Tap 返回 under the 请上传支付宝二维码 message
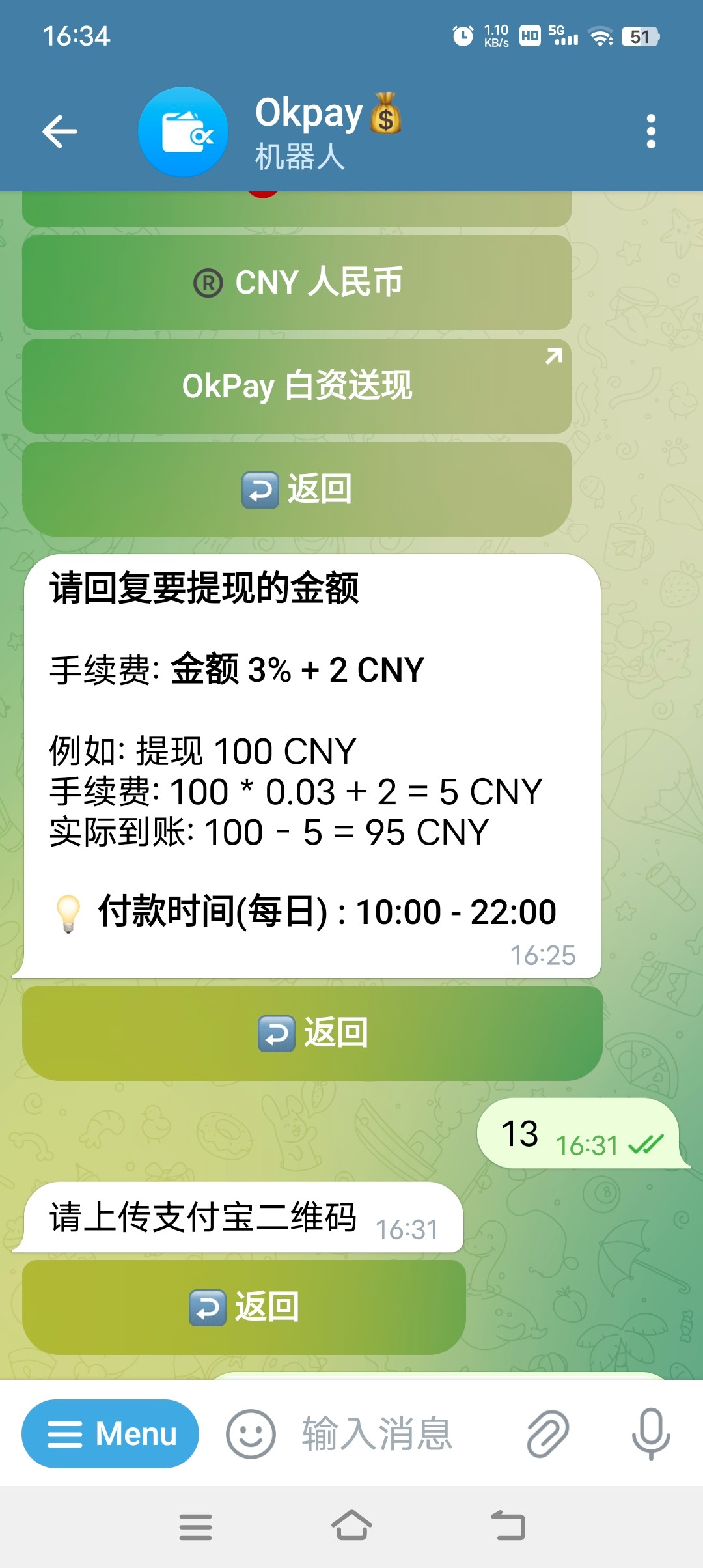Viewport: 703px width, 1568px height. (x=244, y=1307)
